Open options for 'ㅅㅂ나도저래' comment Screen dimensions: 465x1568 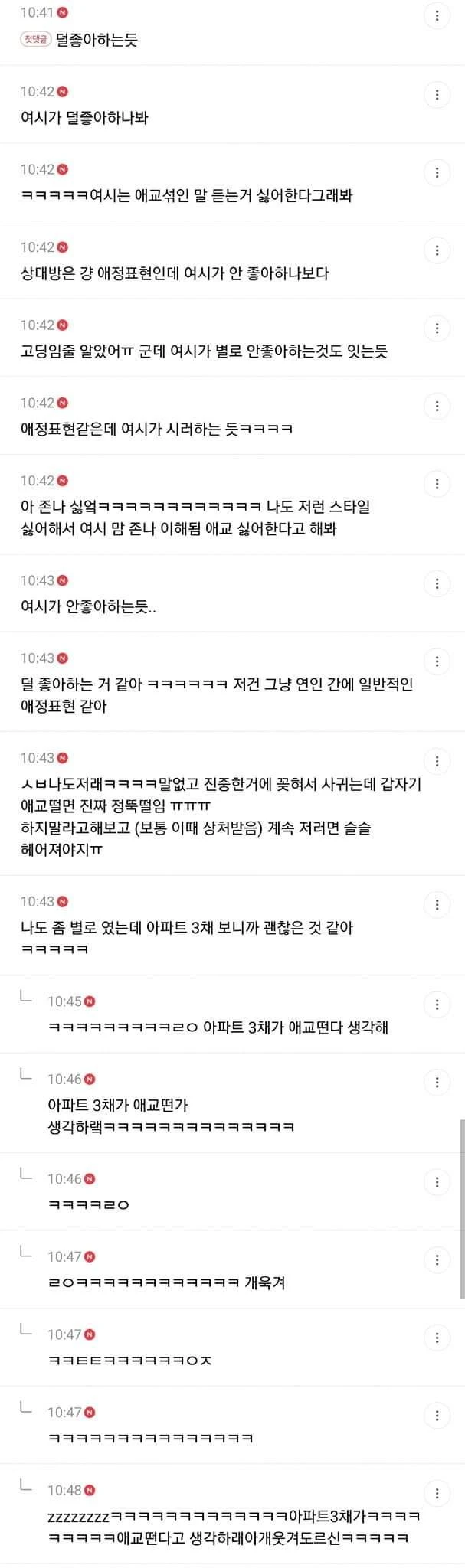pos(437,761)
